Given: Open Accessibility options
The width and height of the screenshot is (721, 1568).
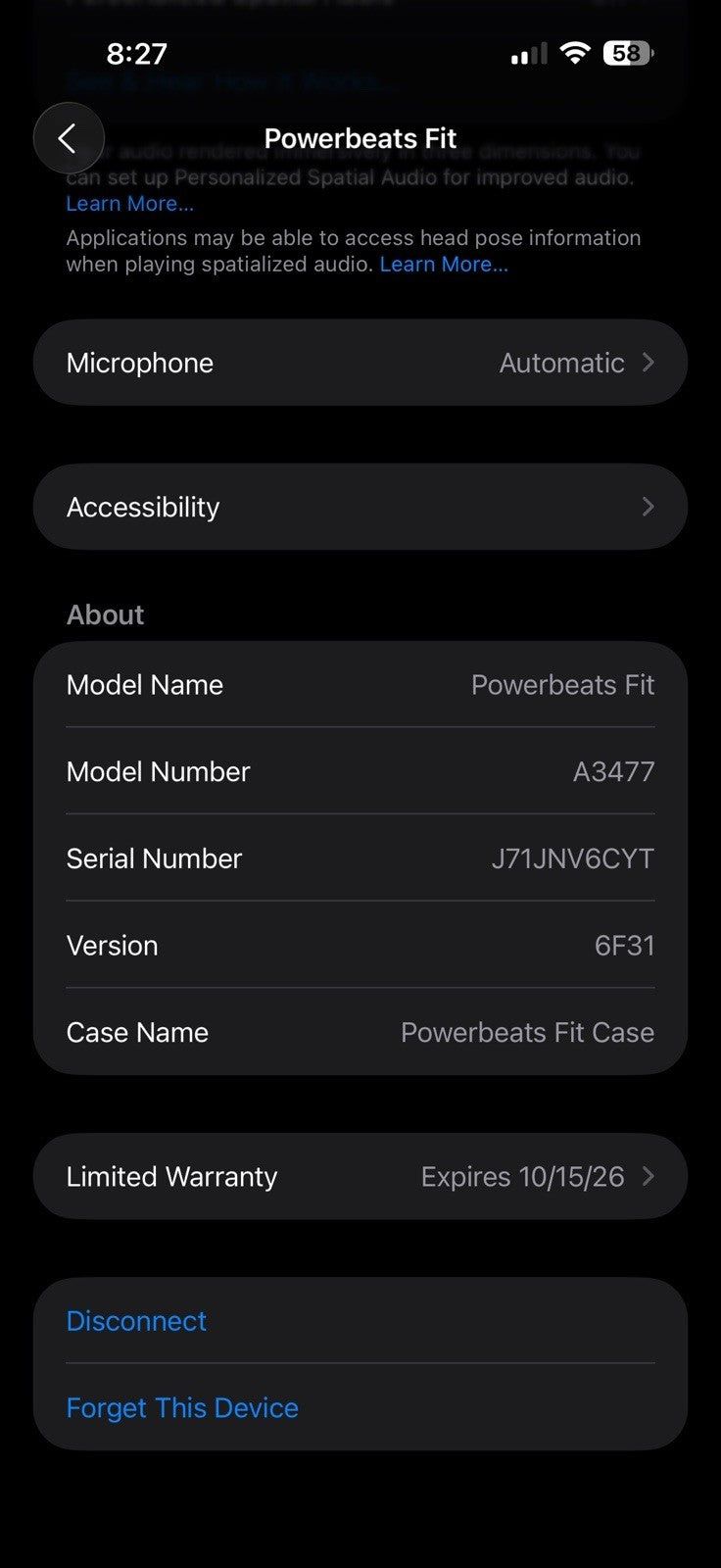Looking at the screenshot, I should coord(360,507).
